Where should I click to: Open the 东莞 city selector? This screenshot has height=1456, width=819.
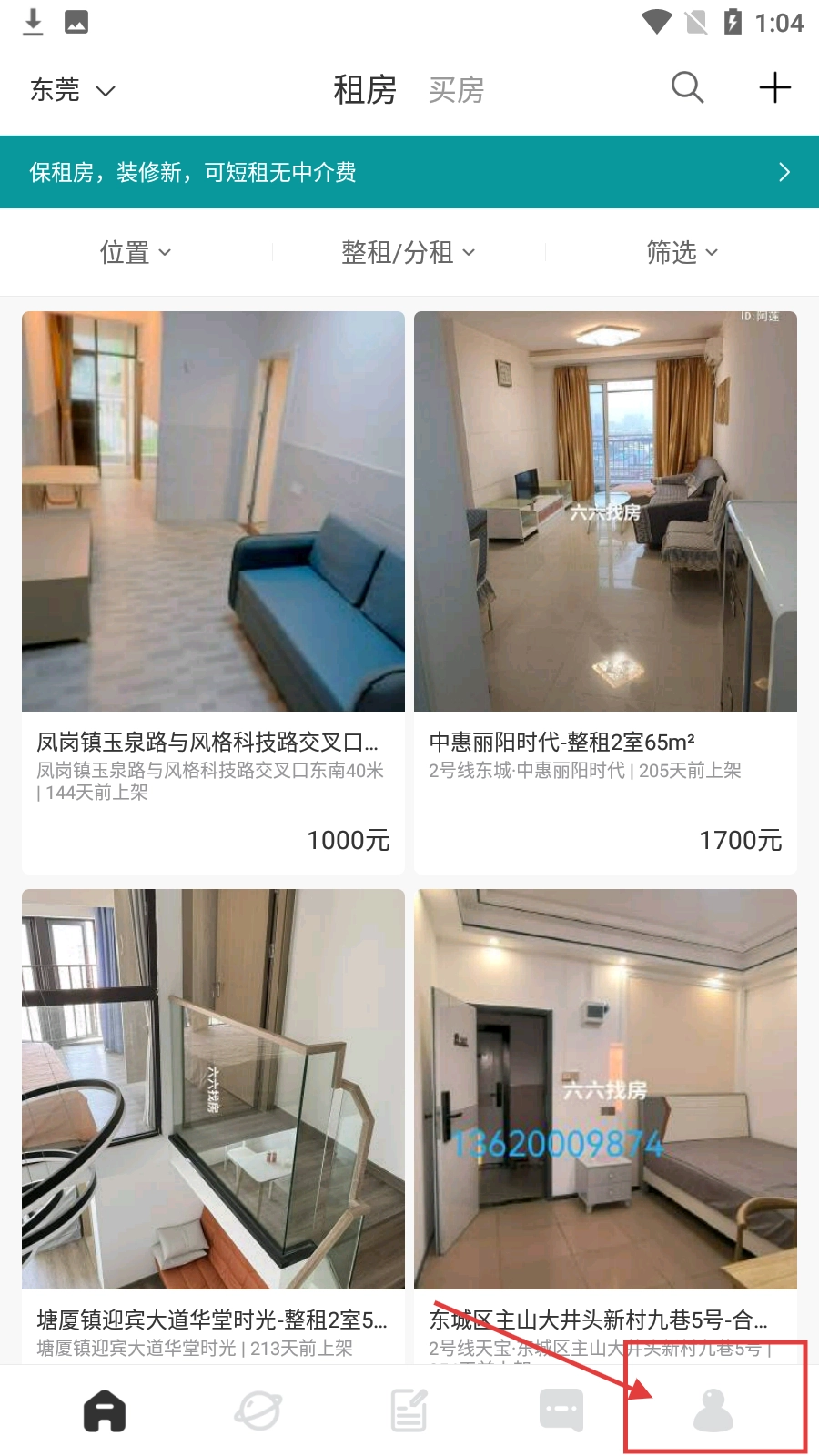(x=73, y=90)
